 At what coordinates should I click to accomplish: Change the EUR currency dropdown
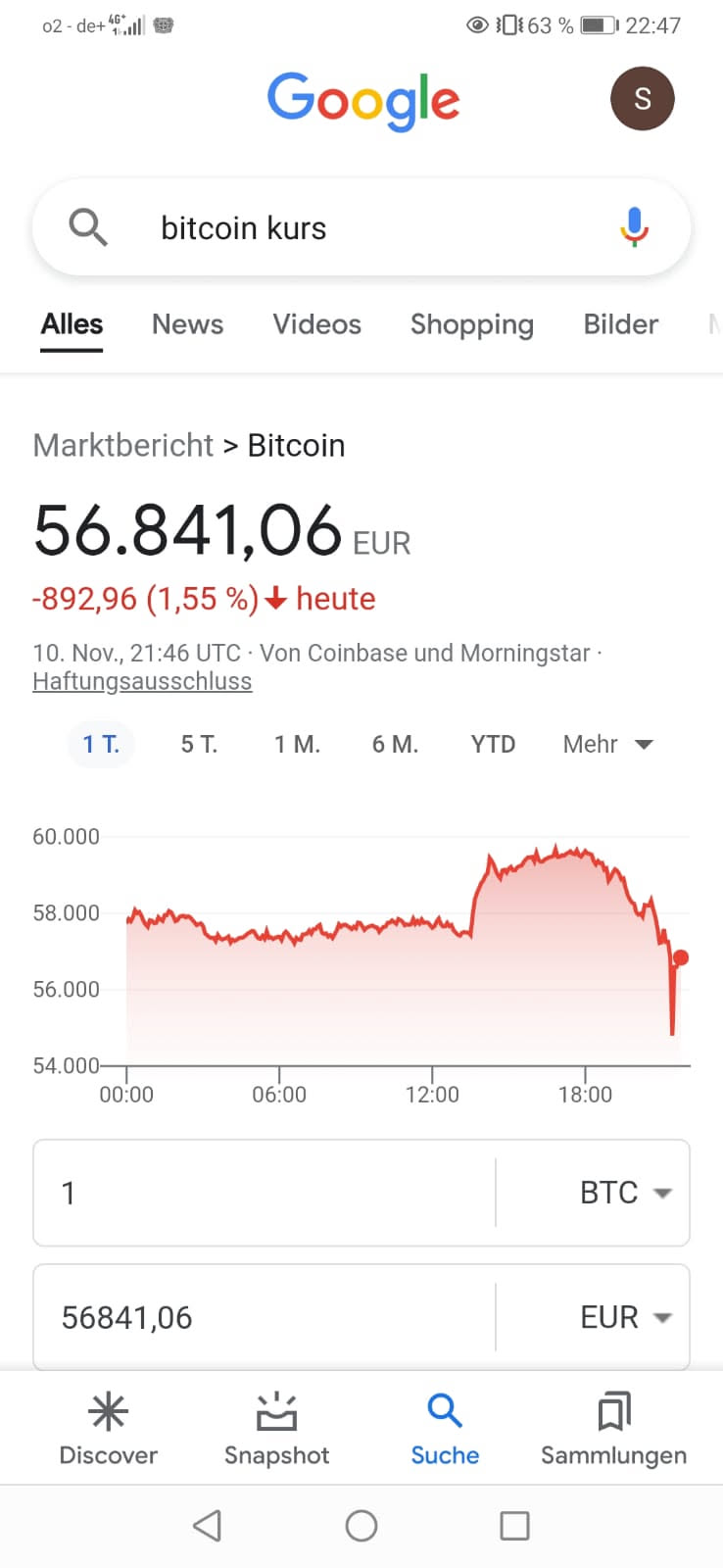[x=624, y=1317]
